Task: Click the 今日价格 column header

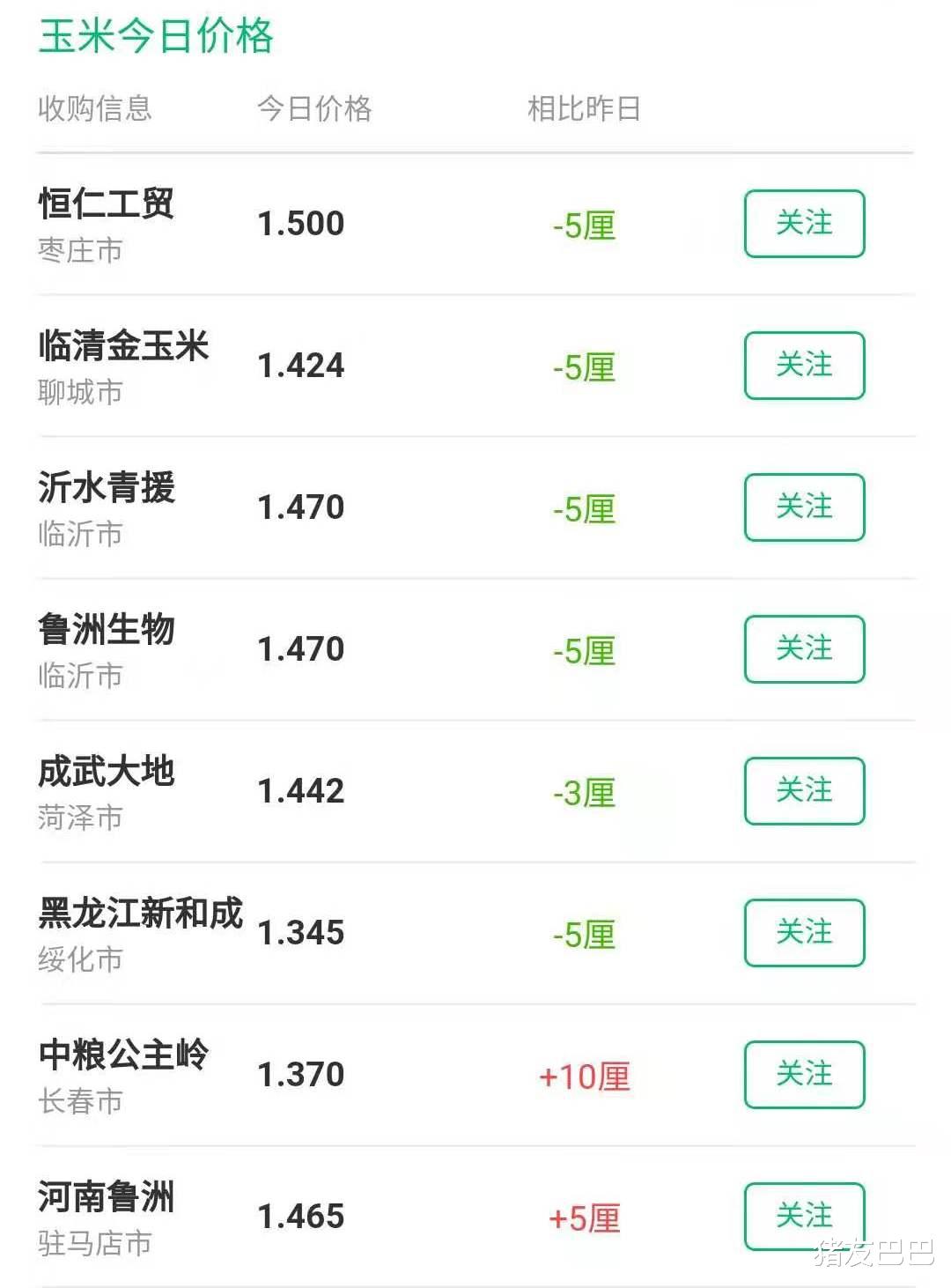Action: [x=313, y=109]
